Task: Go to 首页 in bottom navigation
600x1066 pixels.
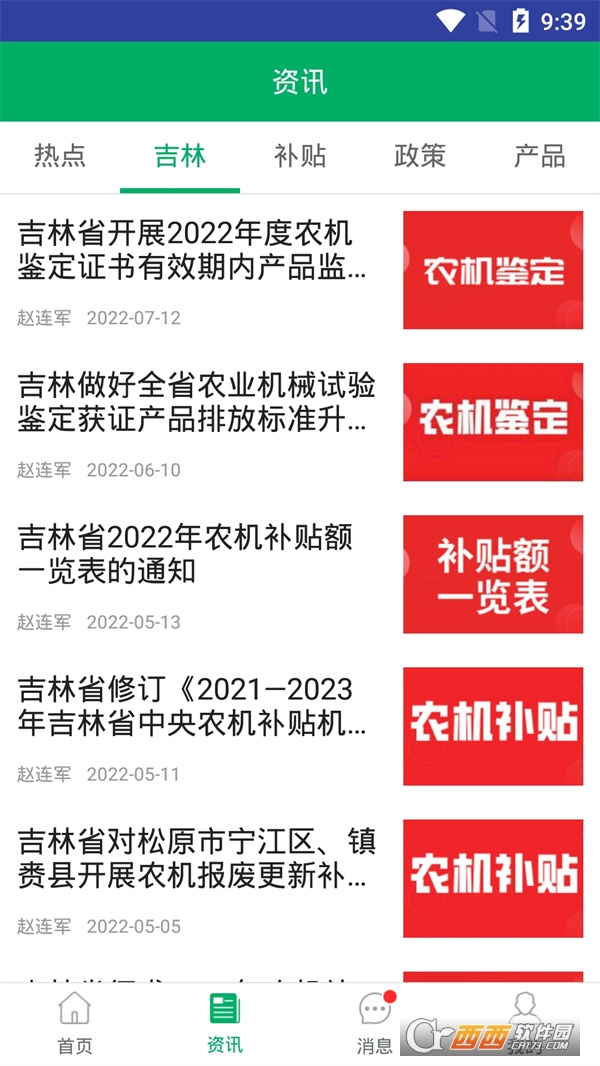Action: pos(75,1023)
